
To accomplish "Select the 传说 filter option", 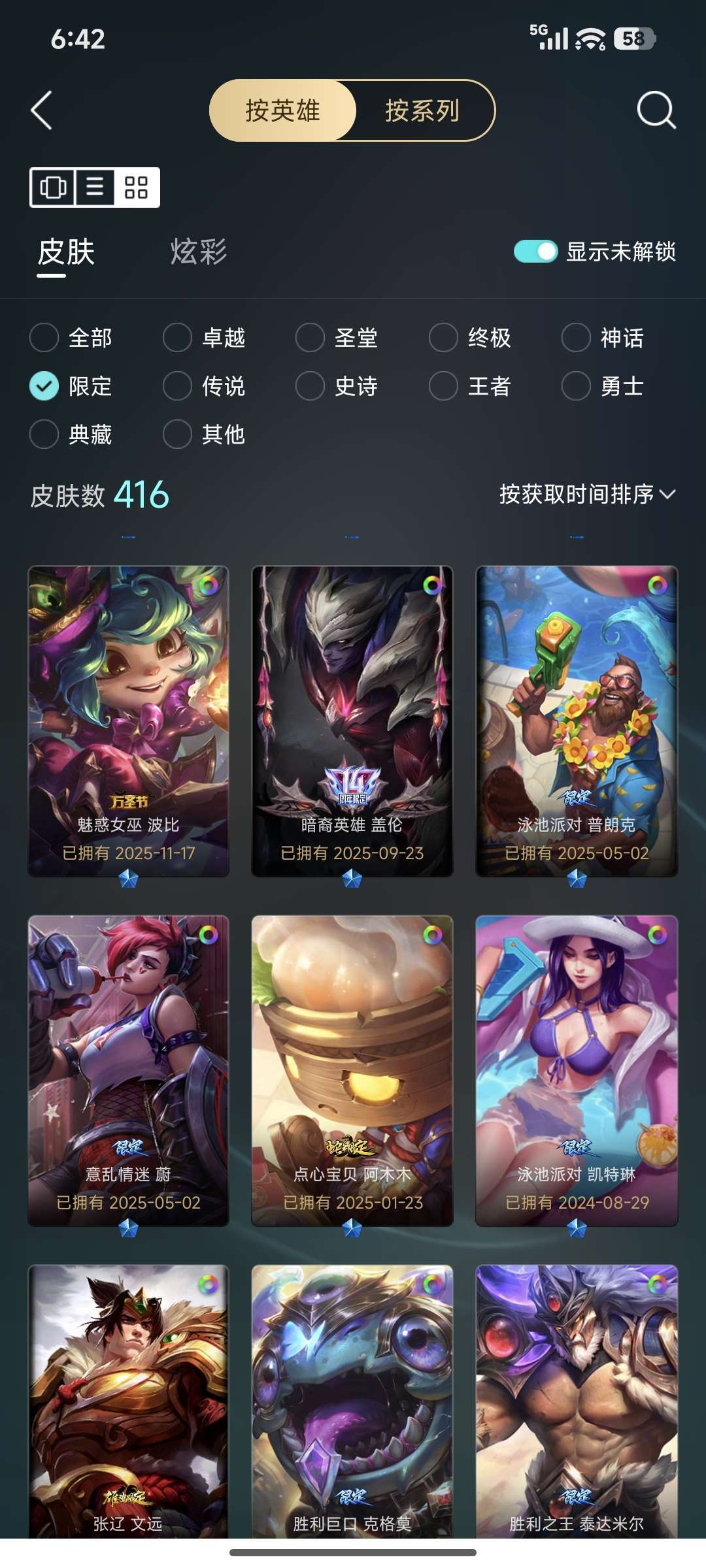I will [204, 386].
